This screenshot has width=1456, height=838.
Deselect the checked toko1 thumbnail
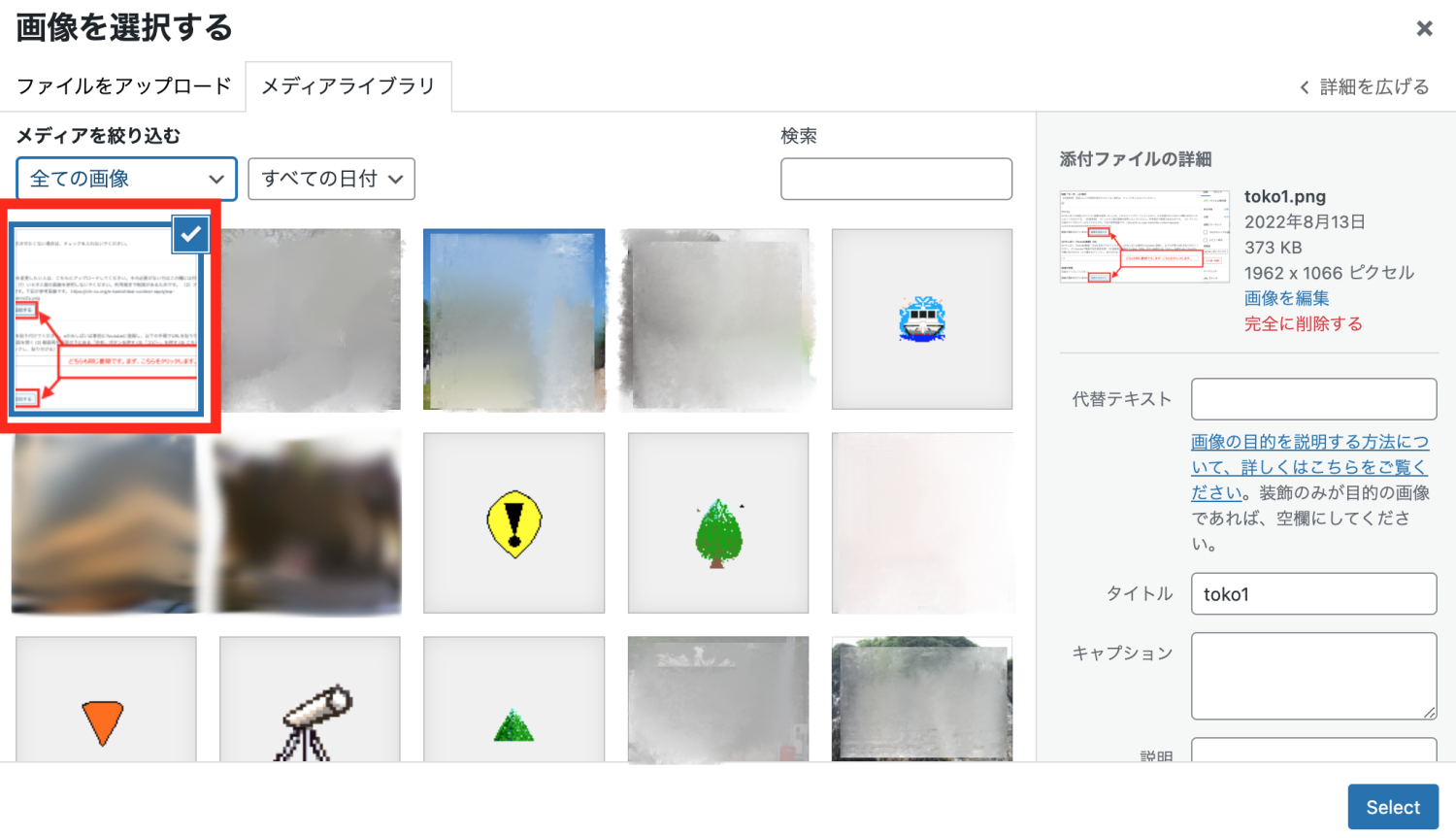click(x=190, y=234)
